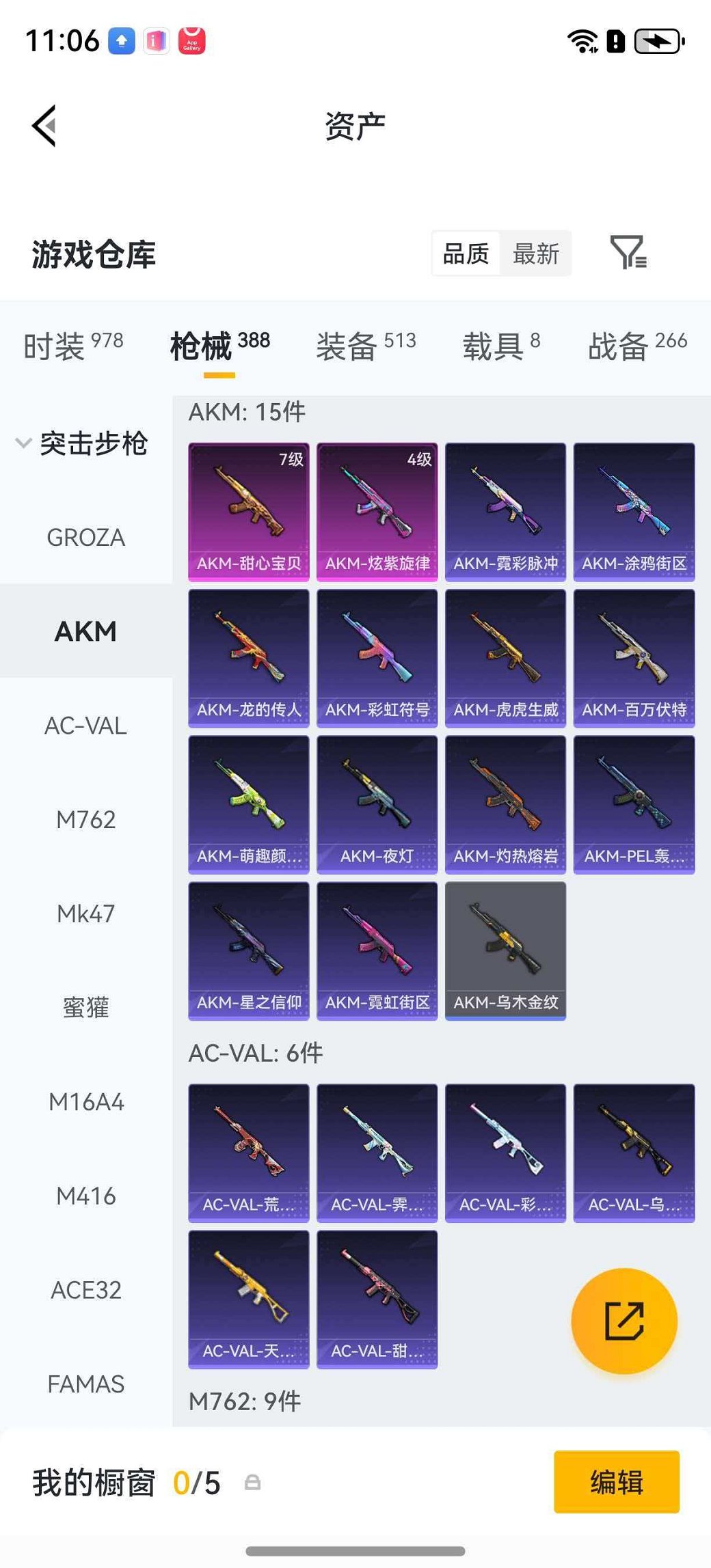The height and width of the screenshot is (1568, 711).
Task: Tap the App Gallery icon in status bar
Action: pos(191,41)
